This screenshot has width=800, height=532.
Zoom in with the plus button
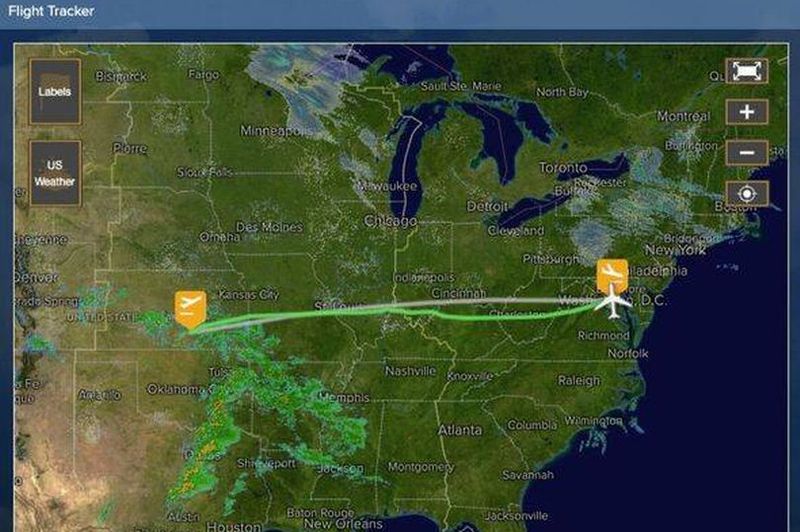(x=747, y=112)
